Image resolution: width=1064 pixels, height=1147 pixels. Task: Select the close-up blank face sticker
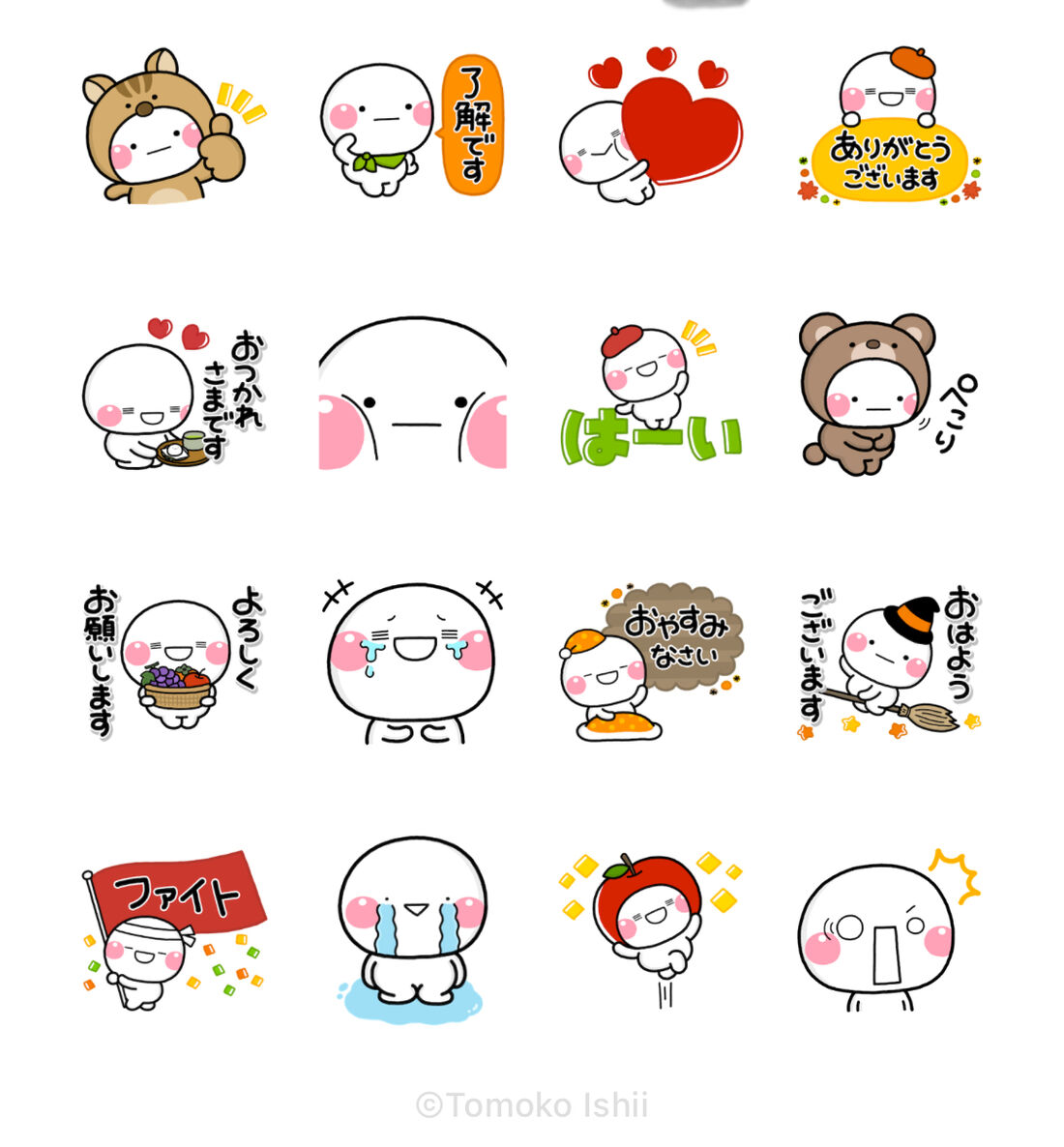pos(413,395)
